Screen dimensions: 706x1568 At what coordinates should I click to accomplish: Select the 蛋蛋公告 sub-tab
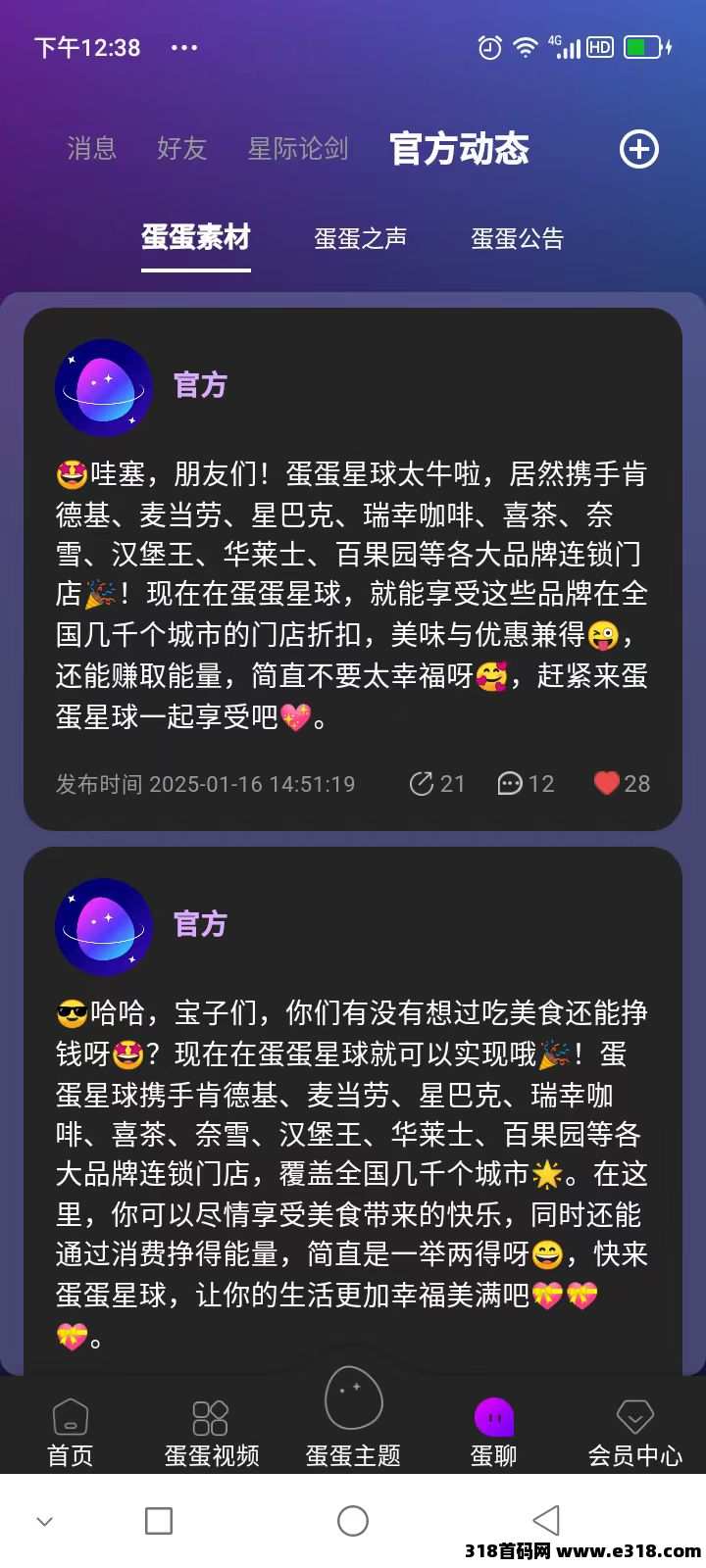click(517, 238)
